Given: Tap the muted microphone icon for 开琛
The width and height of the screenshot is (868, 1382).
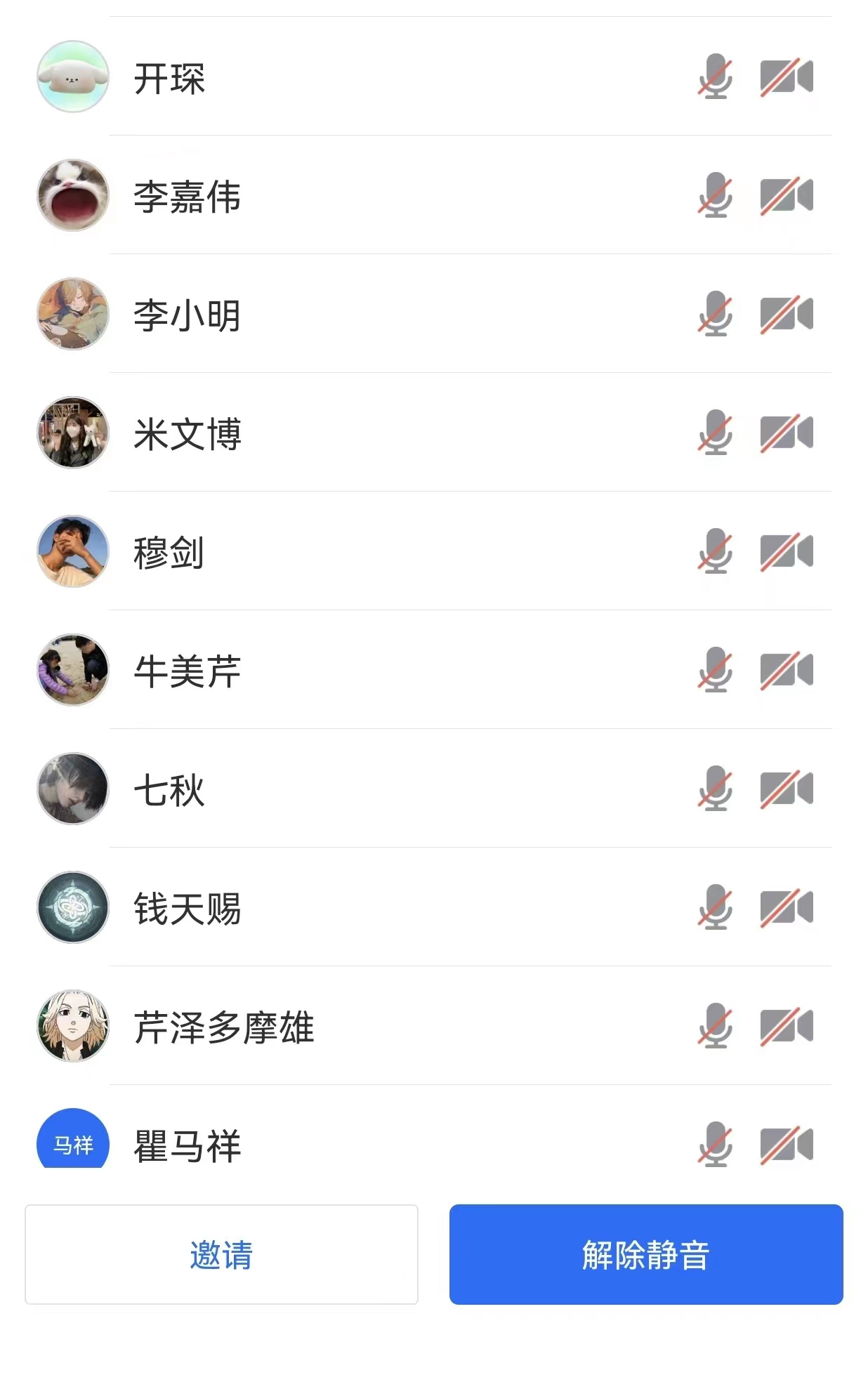Looking at the screenshot, I should click(x=715, y=77).
